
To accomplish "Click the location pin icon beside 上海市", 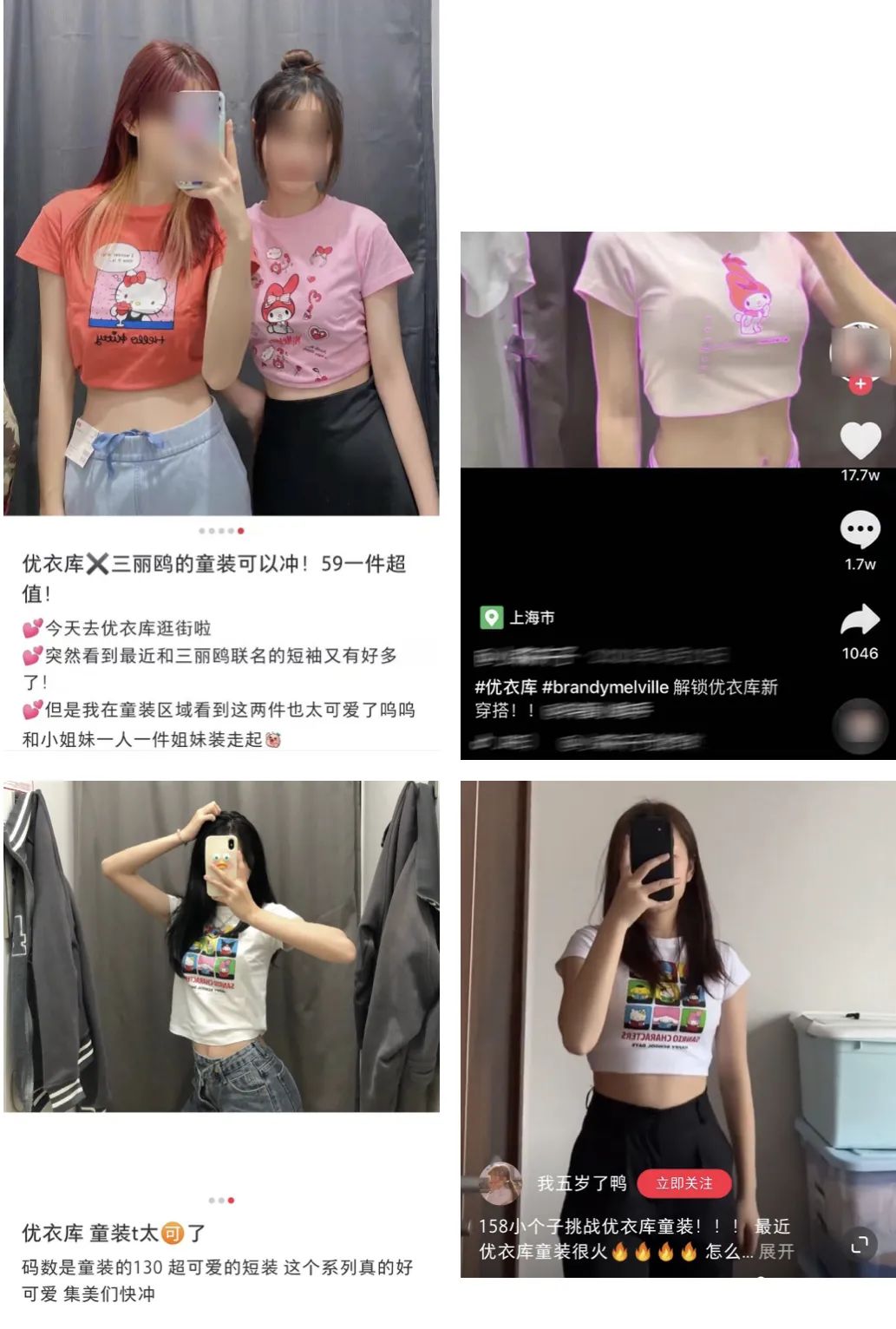I will (491, 619).
